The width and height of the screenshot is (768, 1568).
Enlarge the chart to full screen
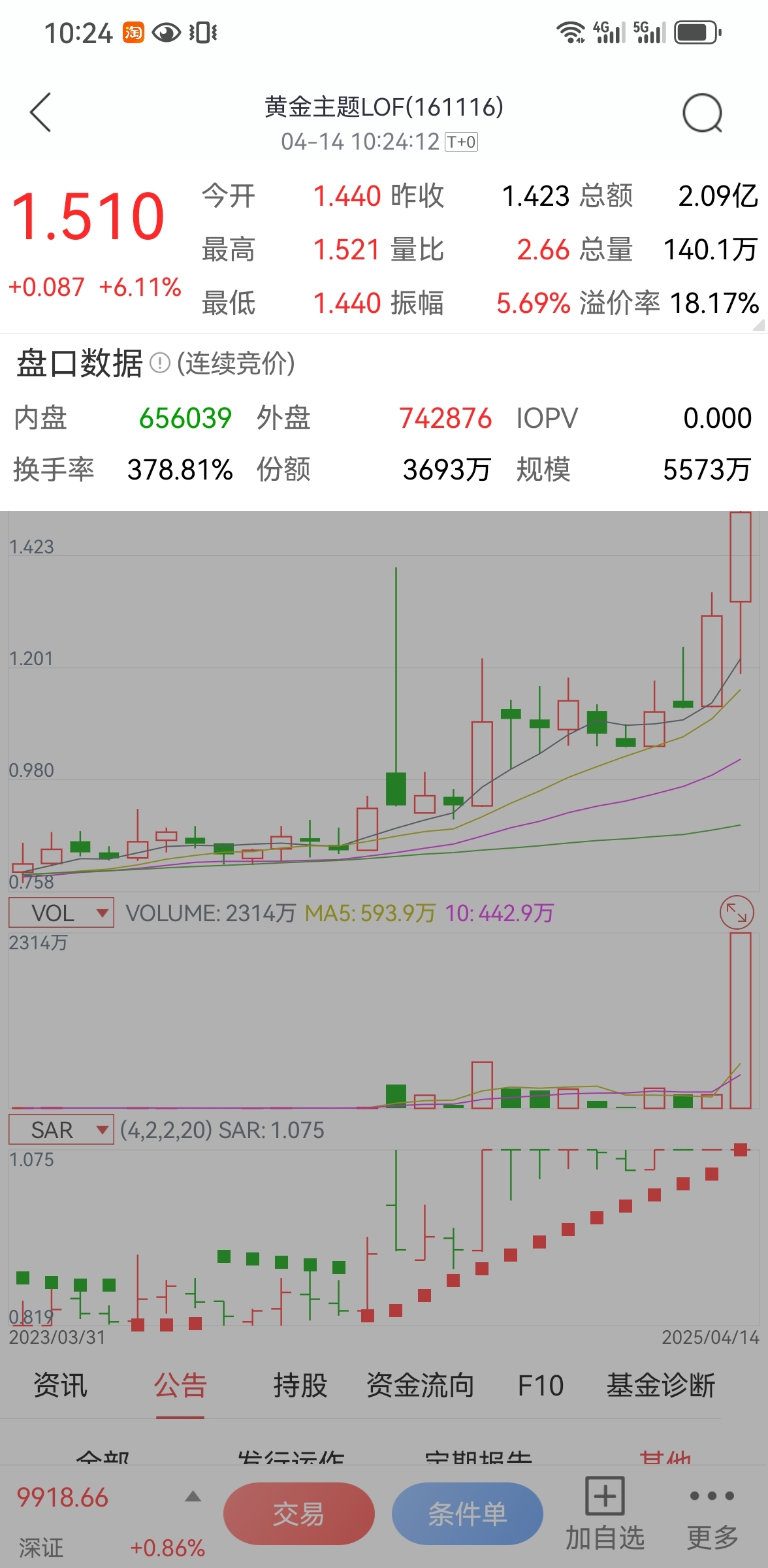point(737,912)
